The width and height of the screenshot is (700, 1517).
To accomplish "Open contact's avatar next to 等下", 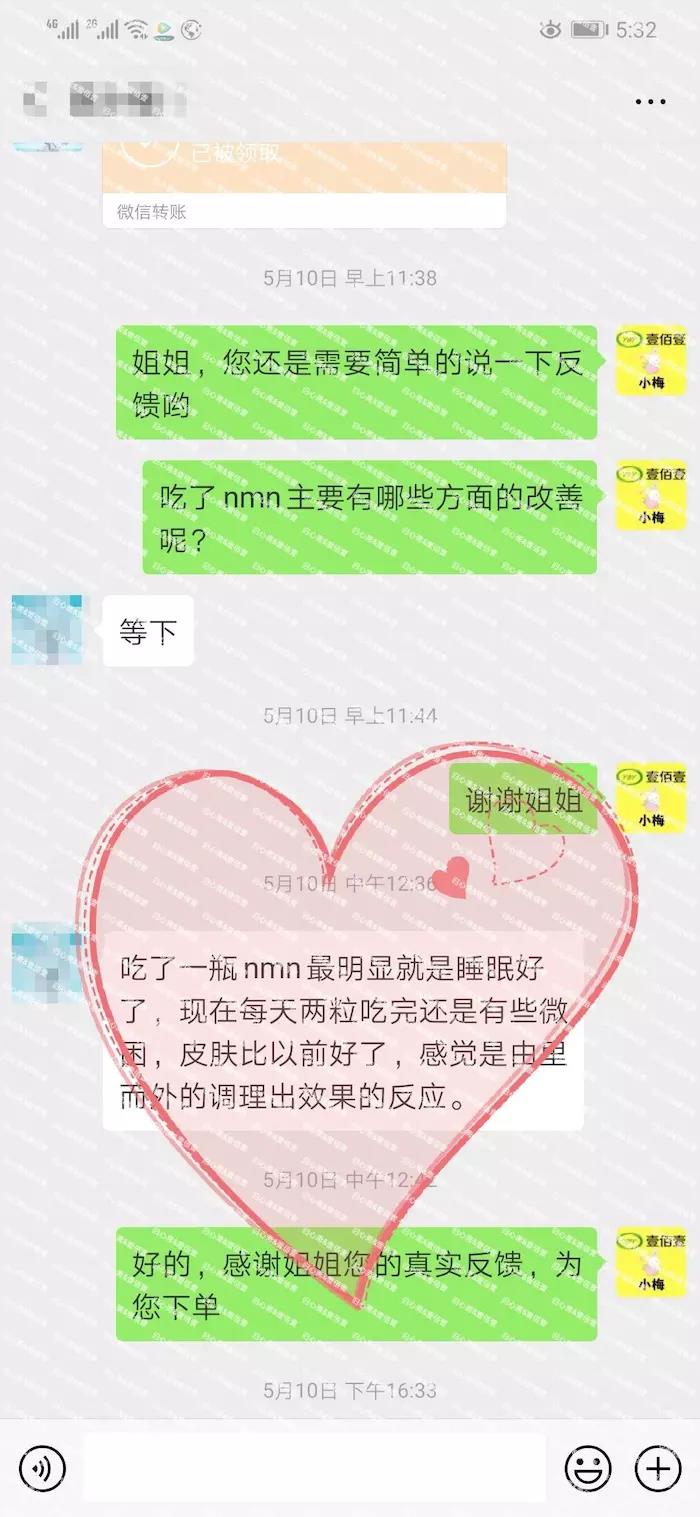I will pyautogui.click(x=47, y=630).
